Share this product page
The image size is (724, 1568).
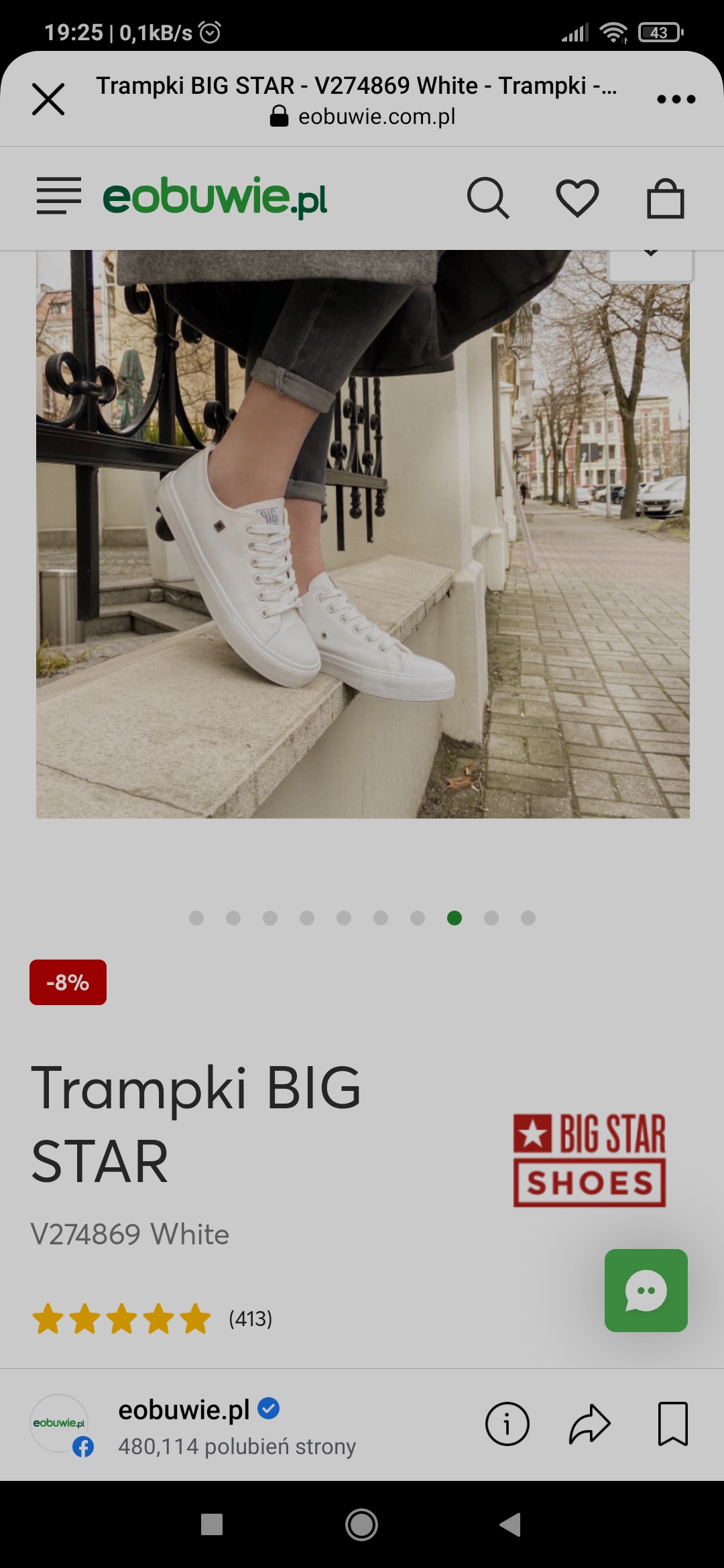[589, 1424]
